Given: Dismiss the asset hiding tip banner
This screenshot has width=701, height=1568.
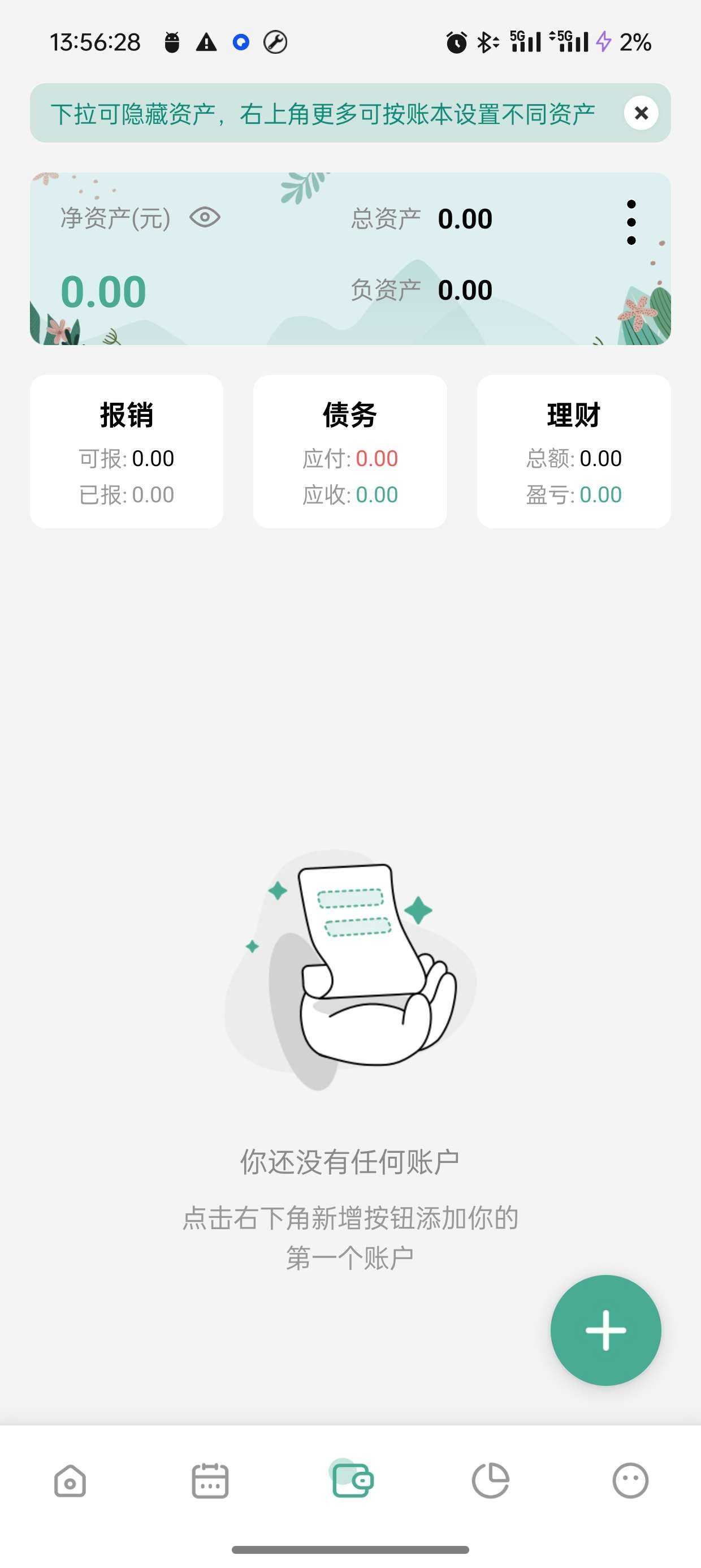Looking at the screenshot, I should 641,113.
